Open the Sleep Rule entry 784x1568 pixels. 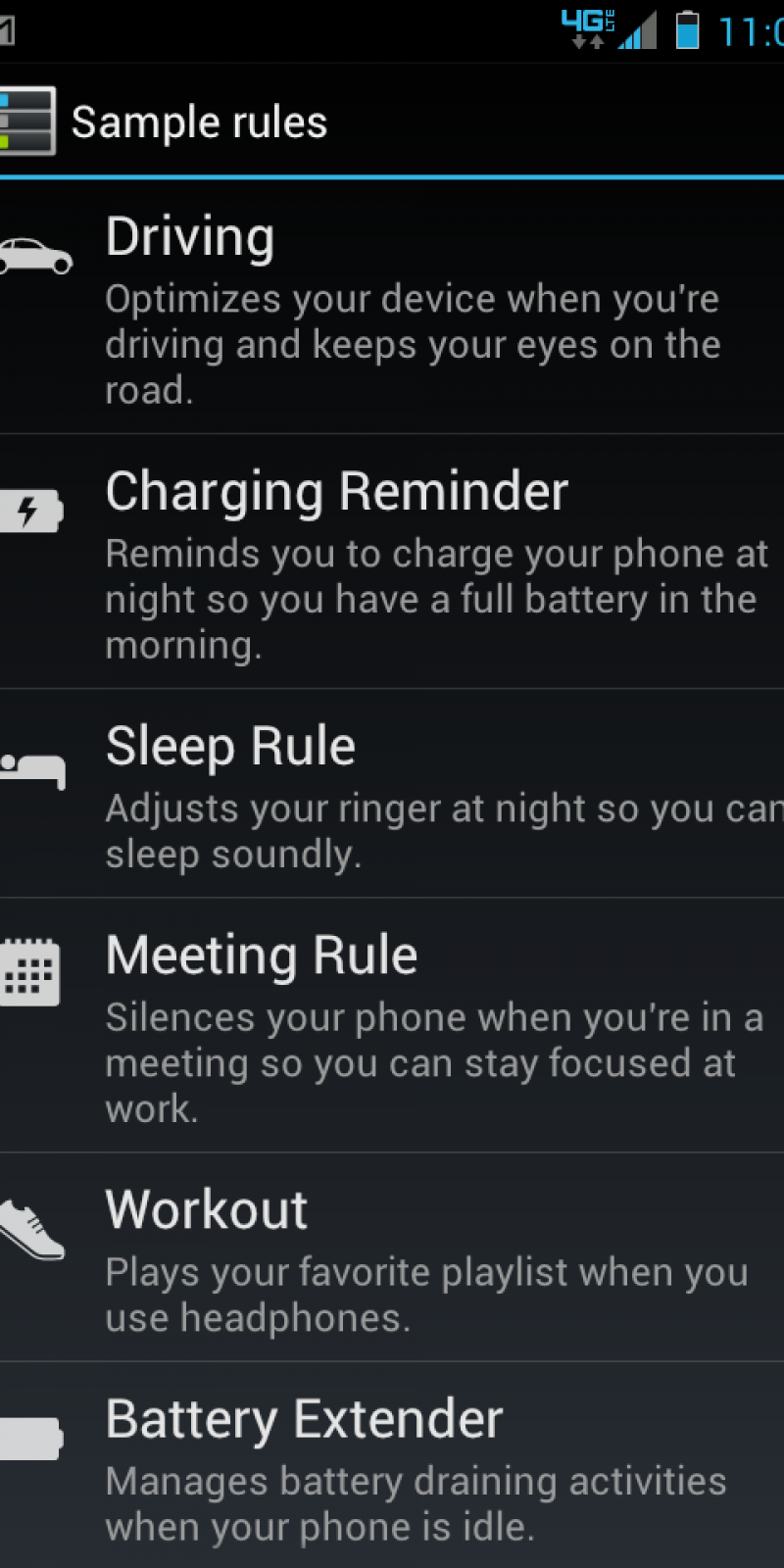(x=392, y=796)
